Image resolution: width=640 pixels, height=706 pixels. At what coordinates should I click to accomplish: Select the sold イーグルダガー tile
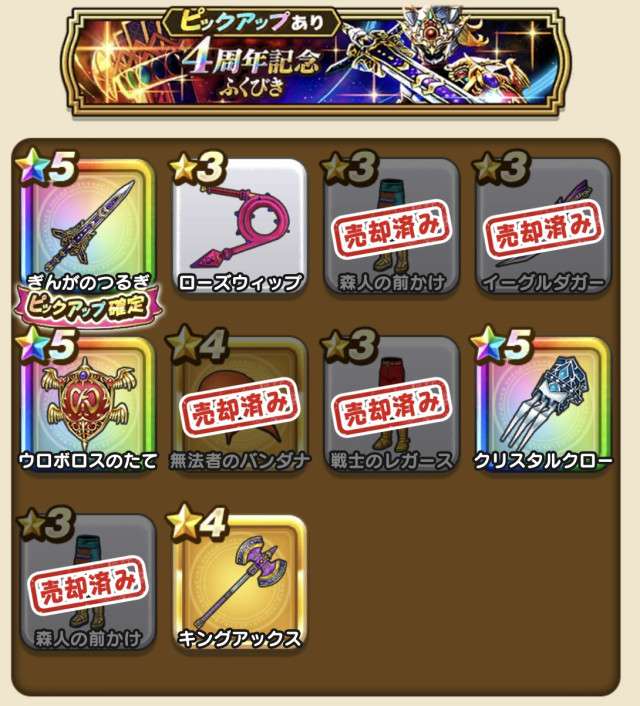tap(541, 225)
